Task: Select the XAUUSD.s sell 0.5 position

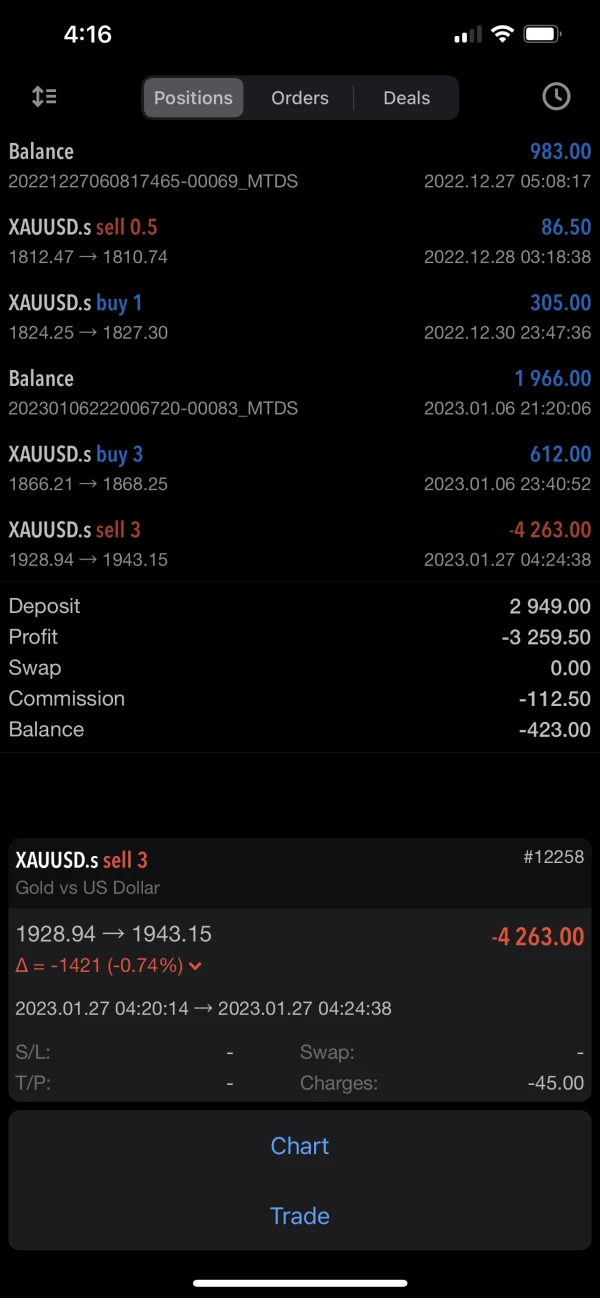Action: point(299,241)
